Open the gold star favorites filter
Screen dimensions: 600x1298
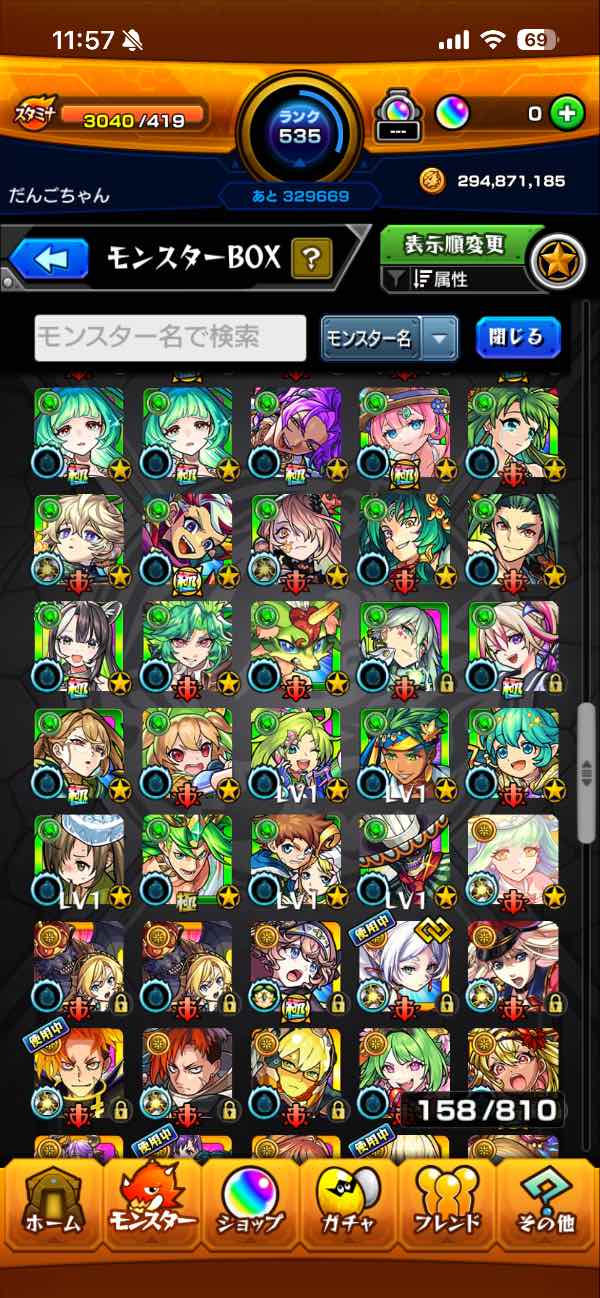tap(554, 262)
